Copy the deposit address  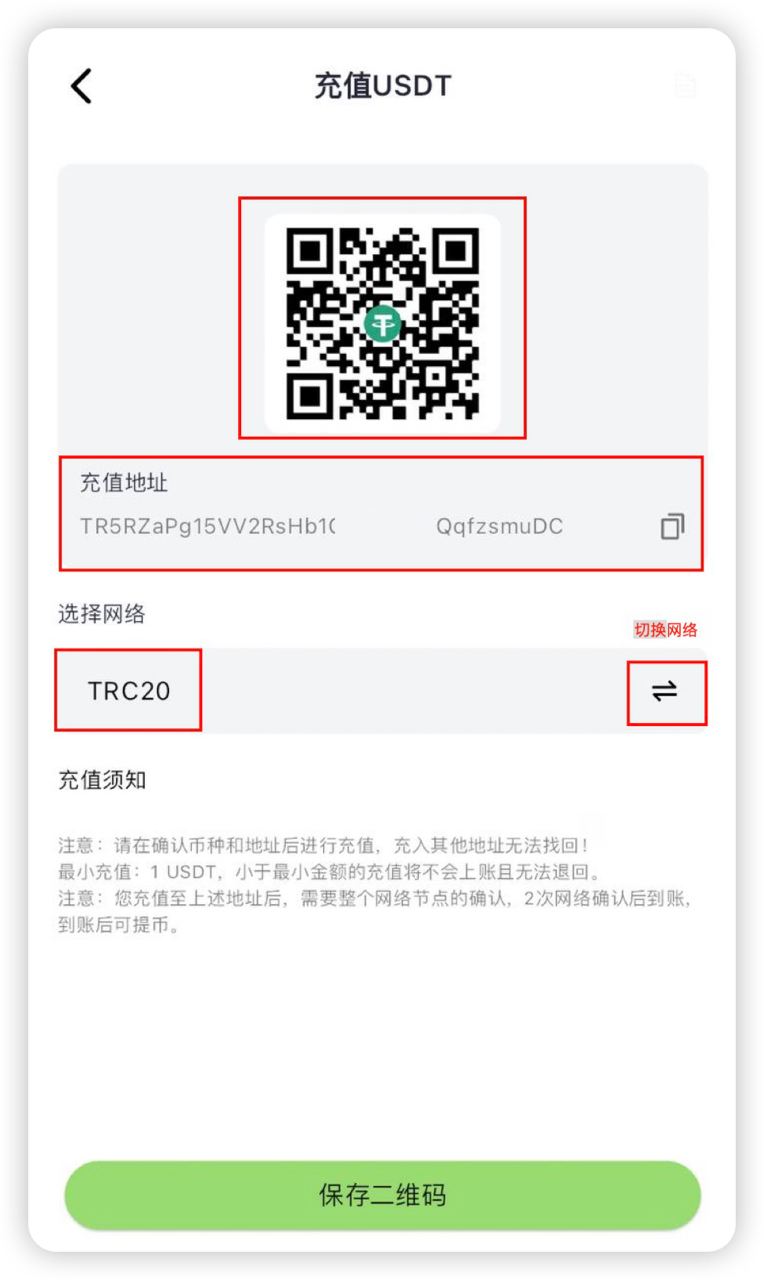click(672, 526)
